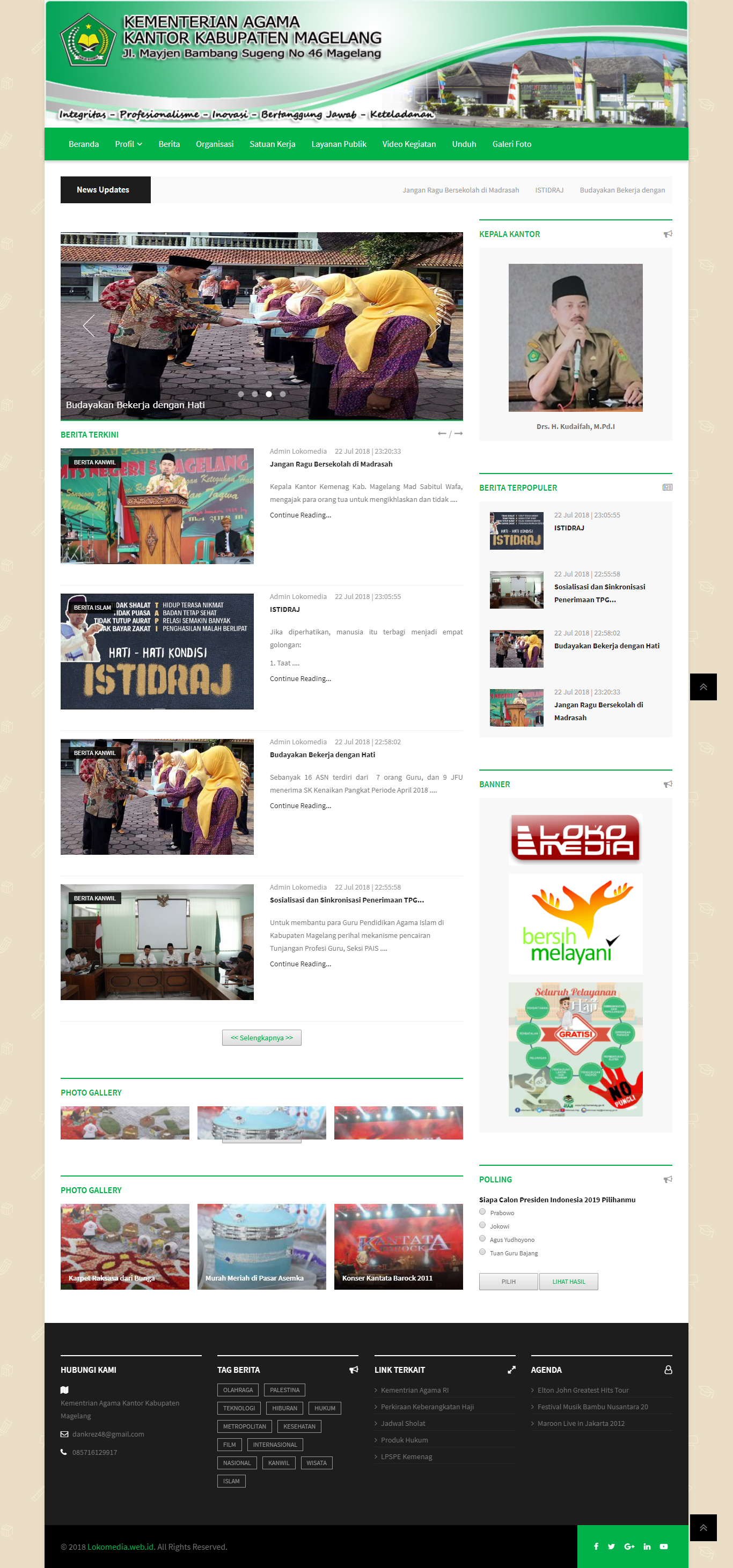Screen dimensions: 733x1568
Task: Expand the Profil dropdown menu
Action: (x=128, y=144)
